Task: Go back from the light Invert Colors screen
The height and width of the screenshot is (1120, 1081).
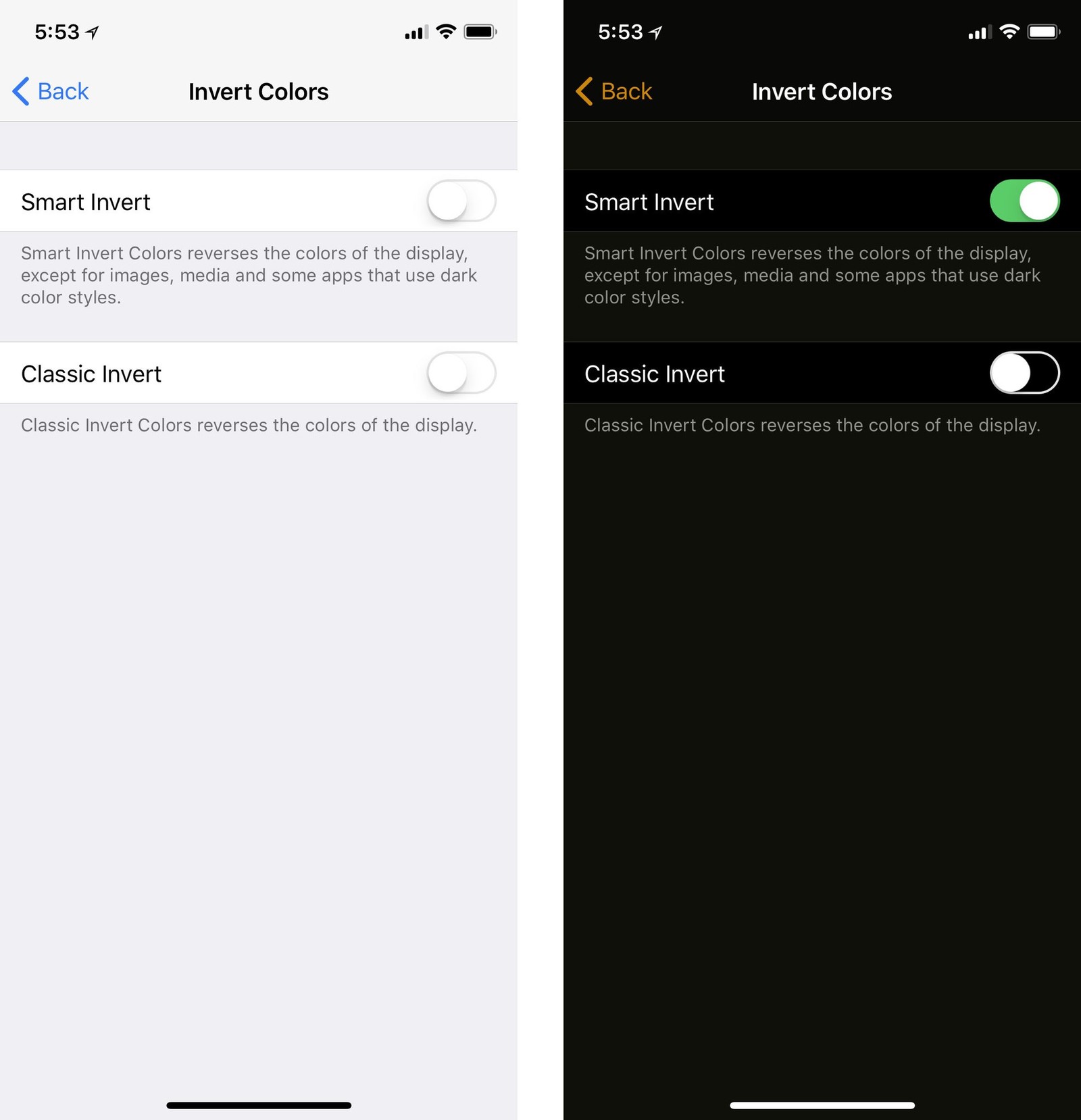Action: coord(51,91)
